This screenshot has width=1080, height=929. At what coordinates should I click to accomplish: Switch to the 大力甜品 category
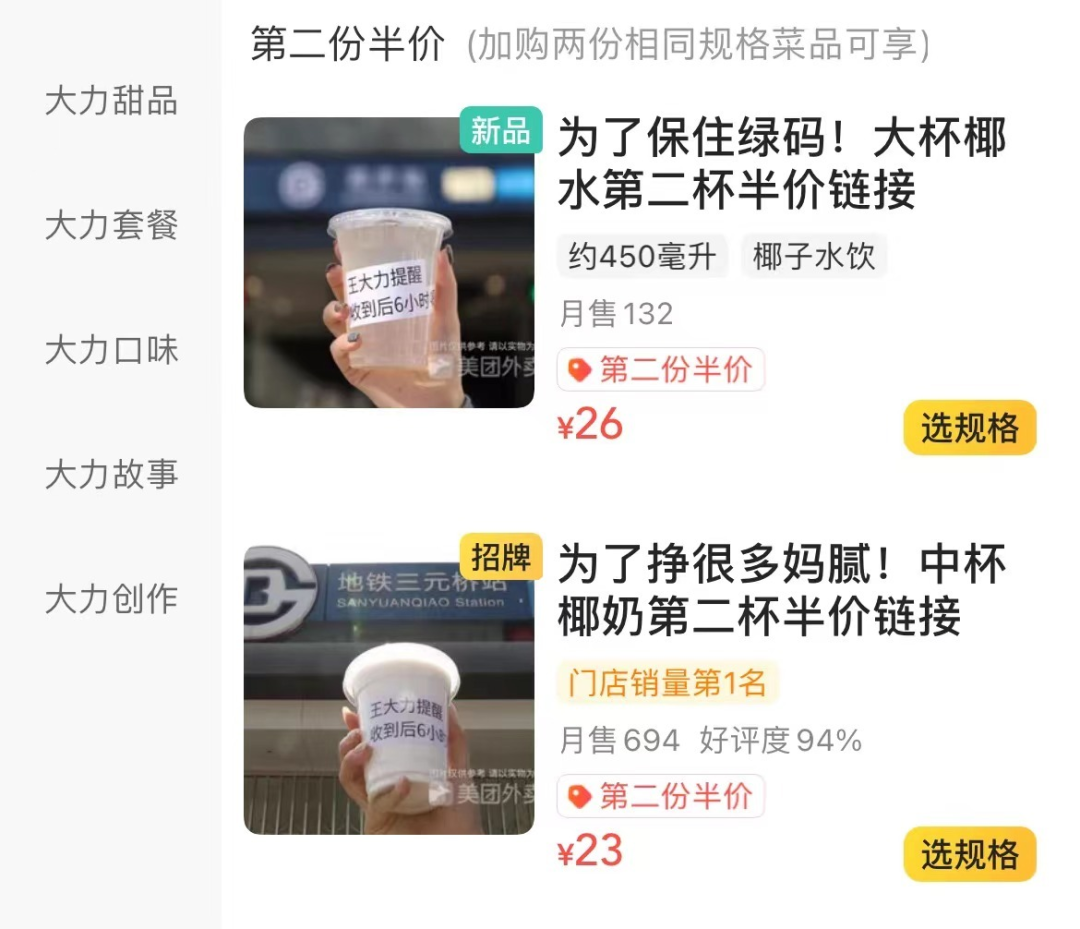pos(111,101)
